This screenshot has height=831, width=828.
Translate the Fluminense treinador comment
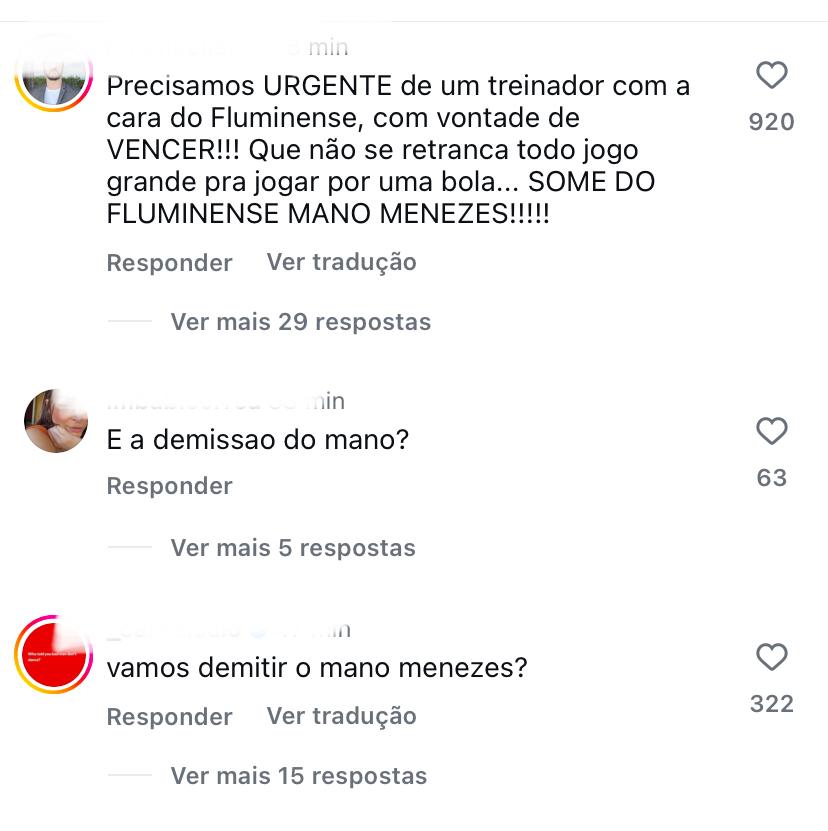click(x=341, y=262)
